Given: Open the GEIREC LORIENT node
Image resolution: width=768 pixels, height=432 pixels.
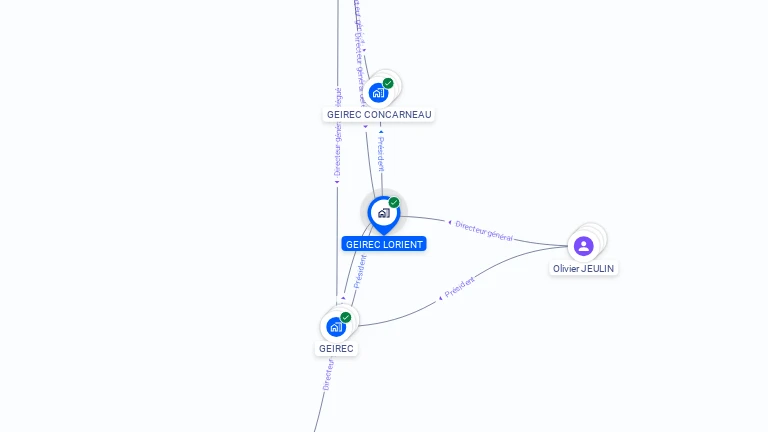Looking at the screenshot, I should point(383,213).
